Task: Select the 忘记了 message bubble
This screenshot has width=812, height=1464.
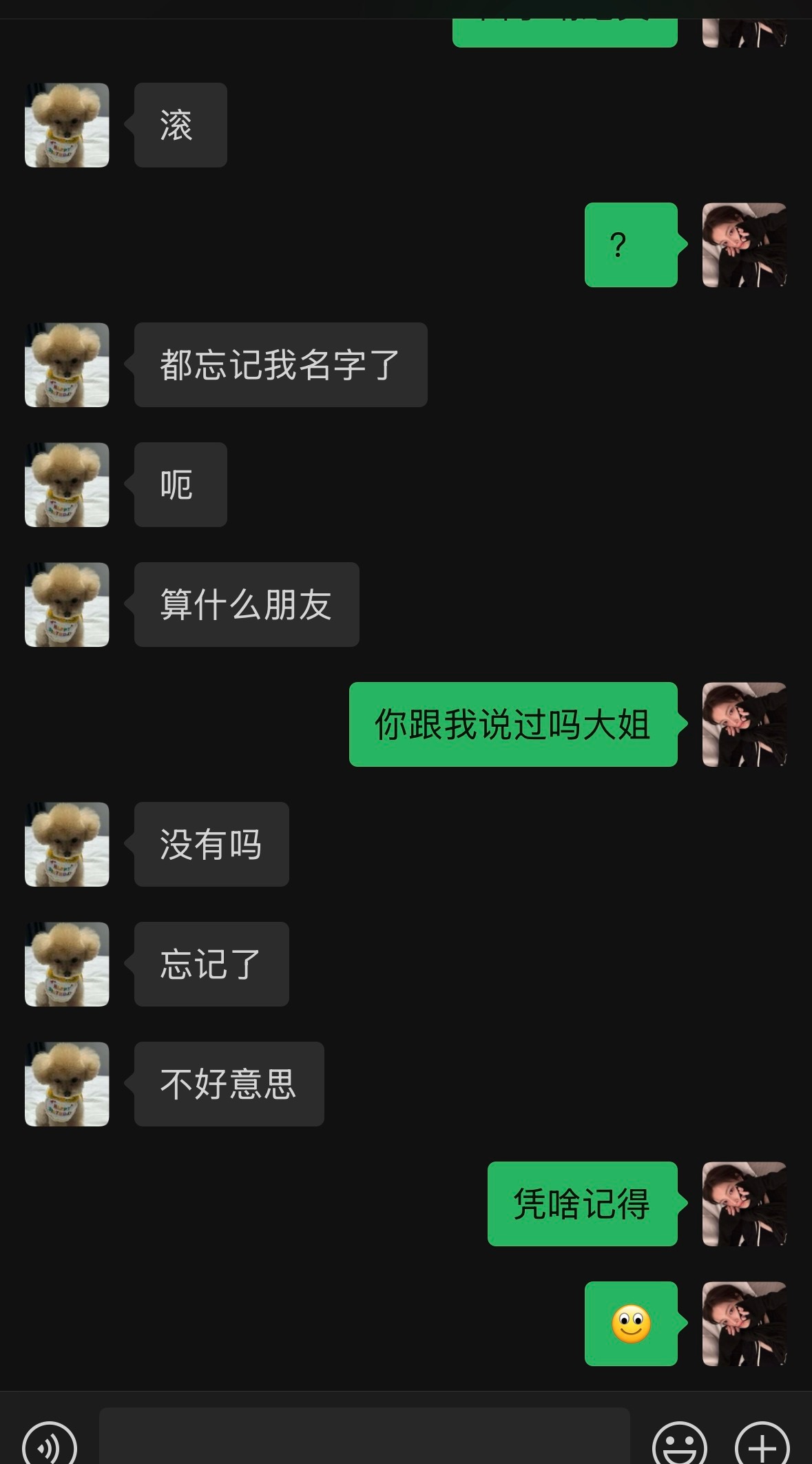Action: (211, 965)
